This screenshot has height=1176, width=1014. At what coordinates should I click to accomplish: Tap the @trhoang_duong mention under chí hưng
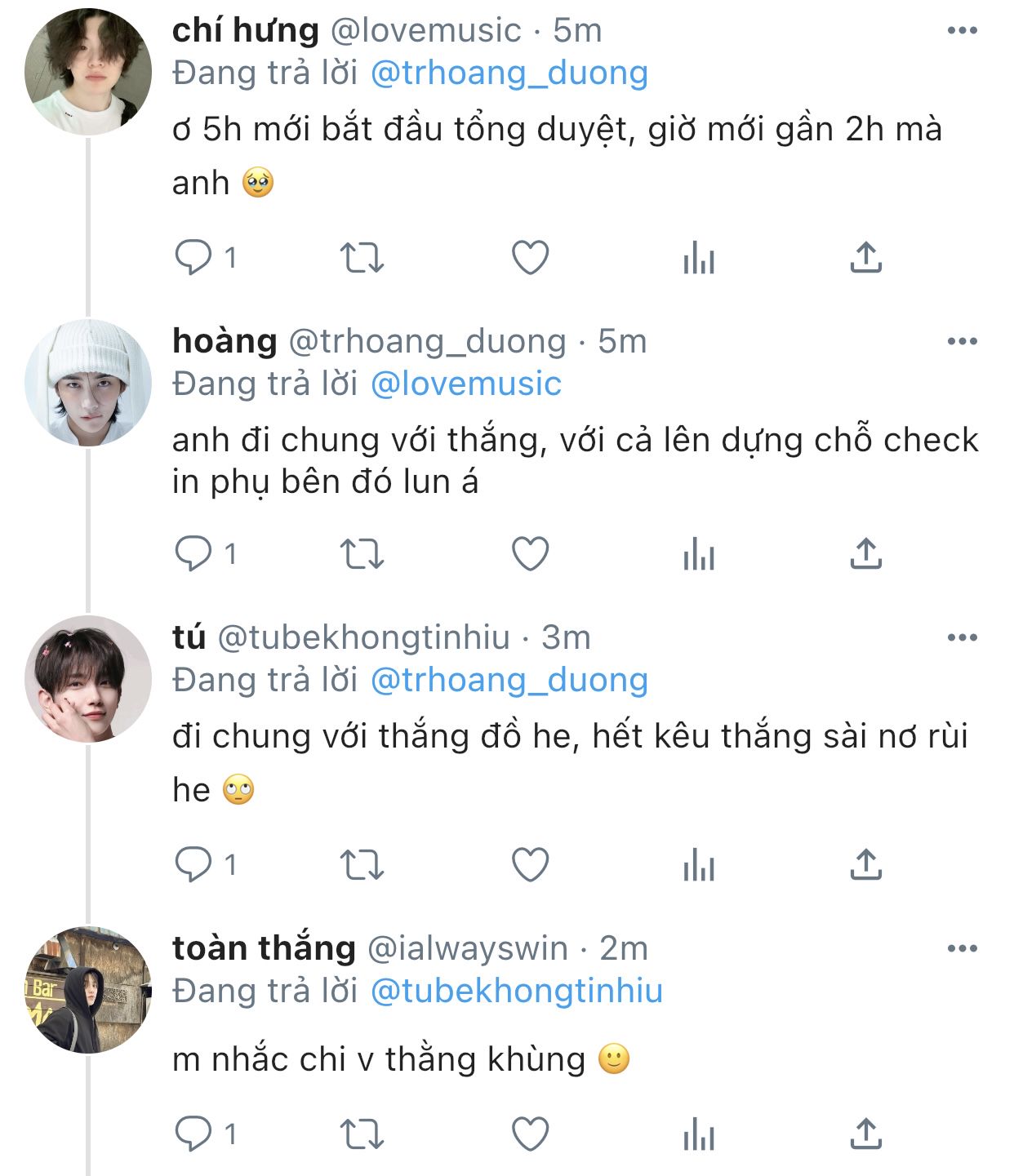click(x=509, y=73)
